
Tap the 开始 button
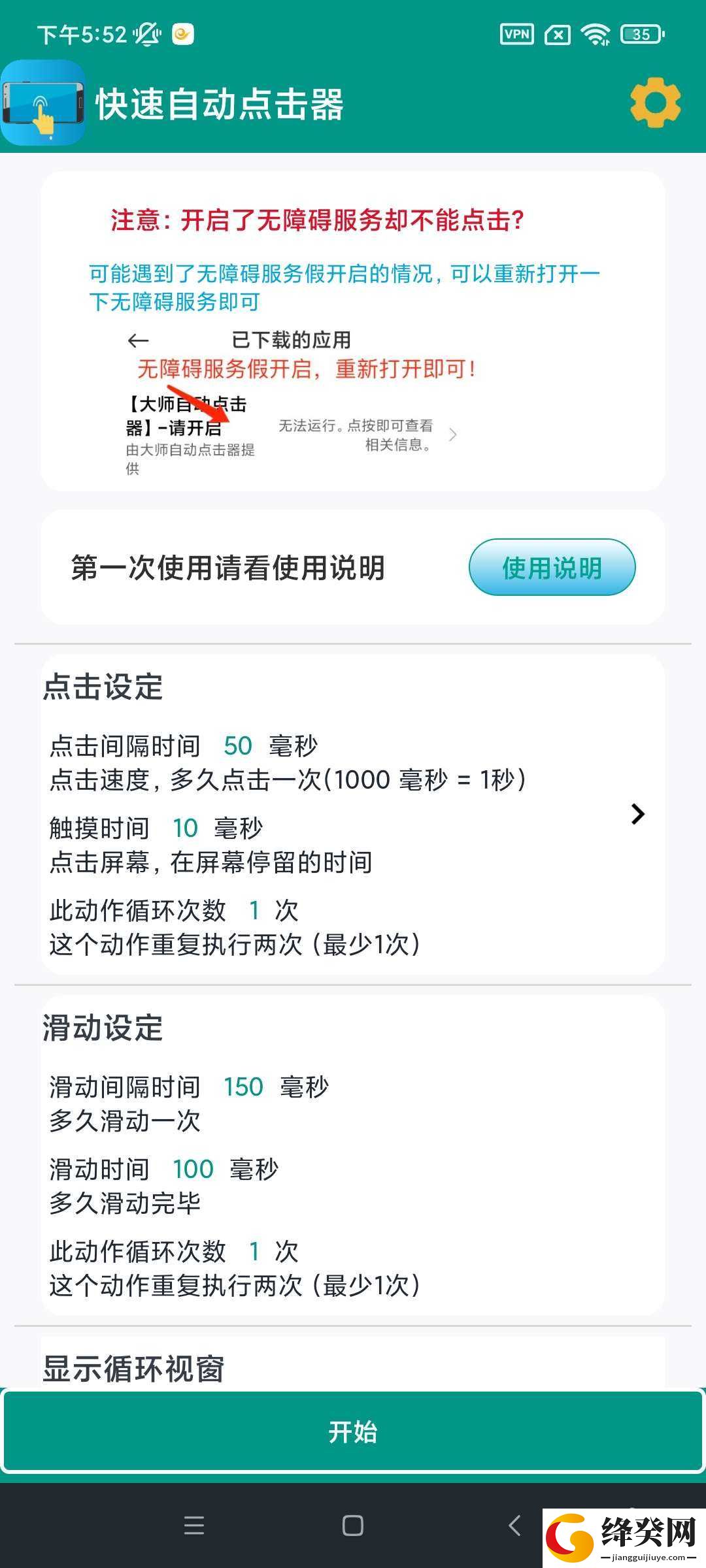click(x=353, y=1431)
